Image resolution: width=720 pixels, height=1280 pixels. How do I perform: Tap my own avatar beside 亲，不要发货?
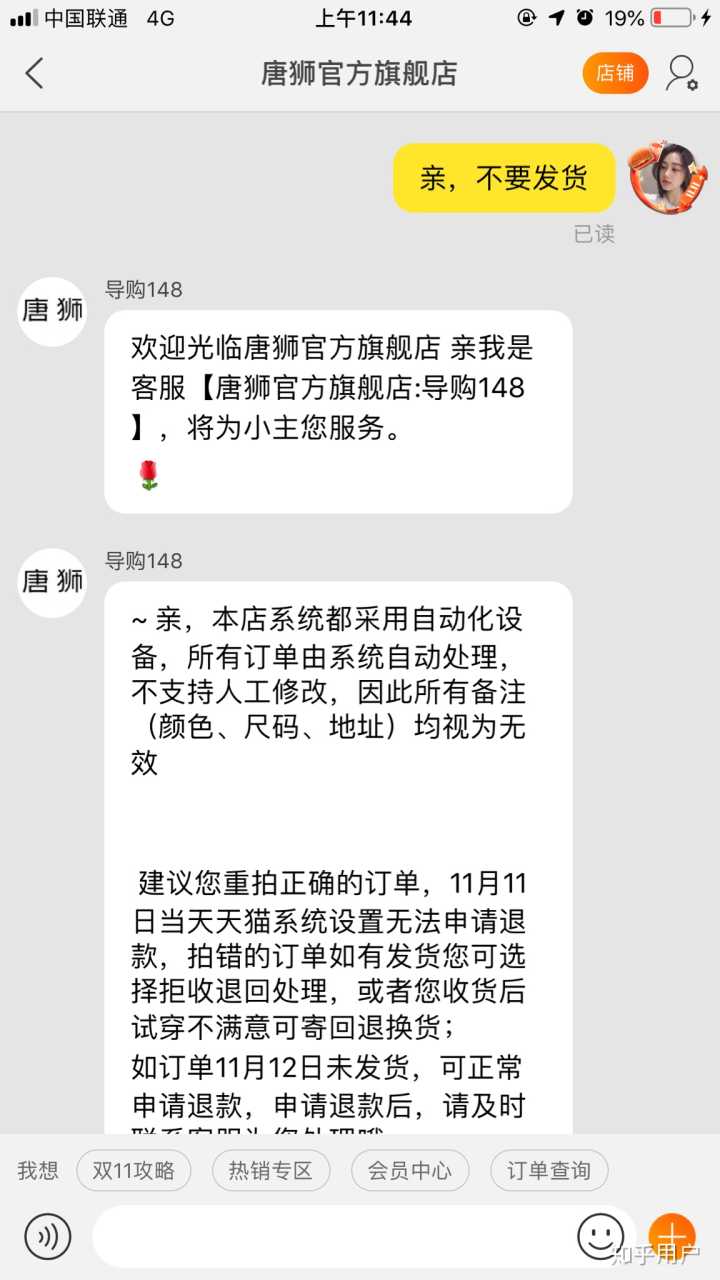point(667,178)
